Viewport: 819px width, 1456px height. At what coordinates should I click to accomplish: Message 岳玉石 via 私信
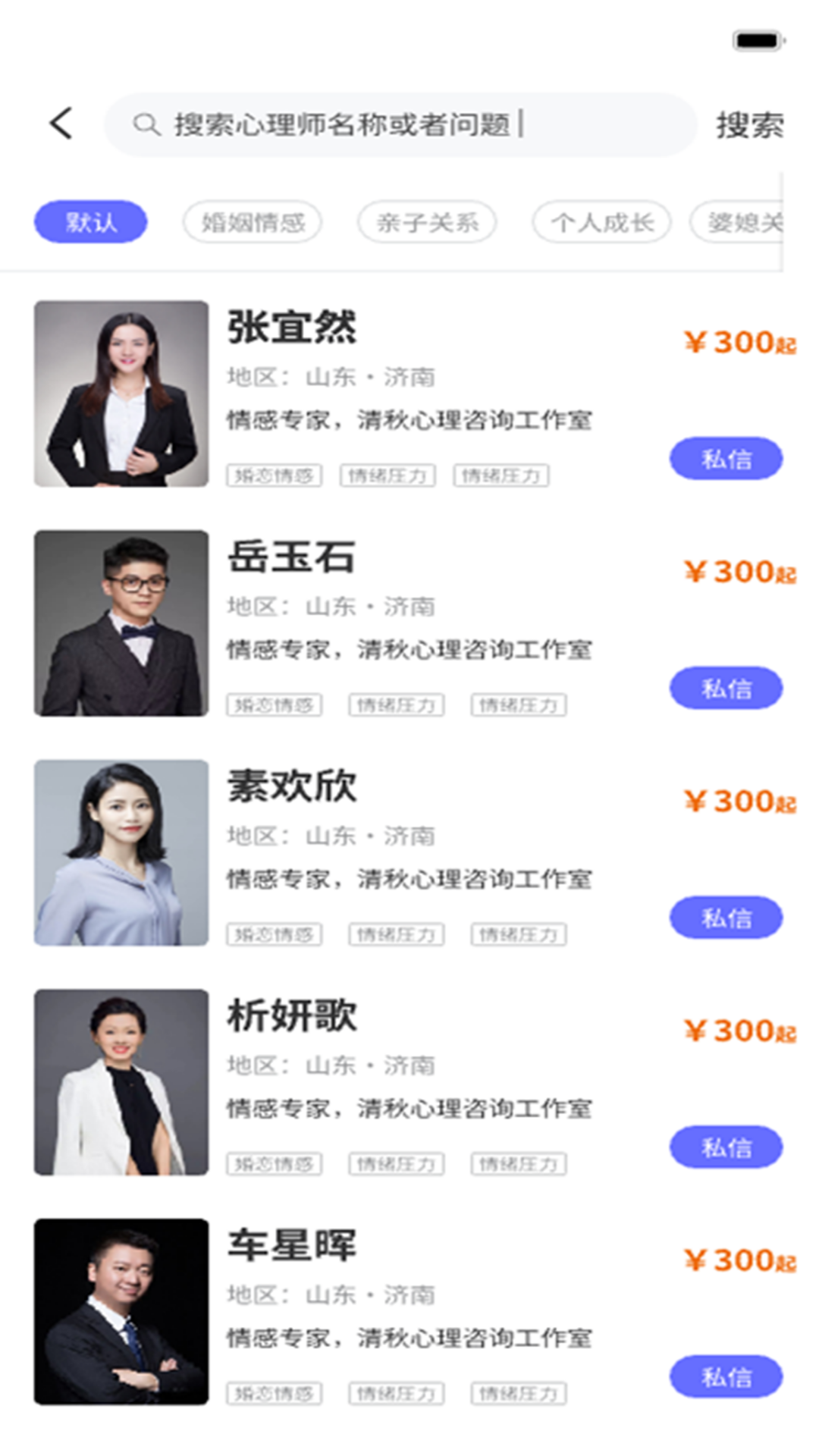click(726, 689)
